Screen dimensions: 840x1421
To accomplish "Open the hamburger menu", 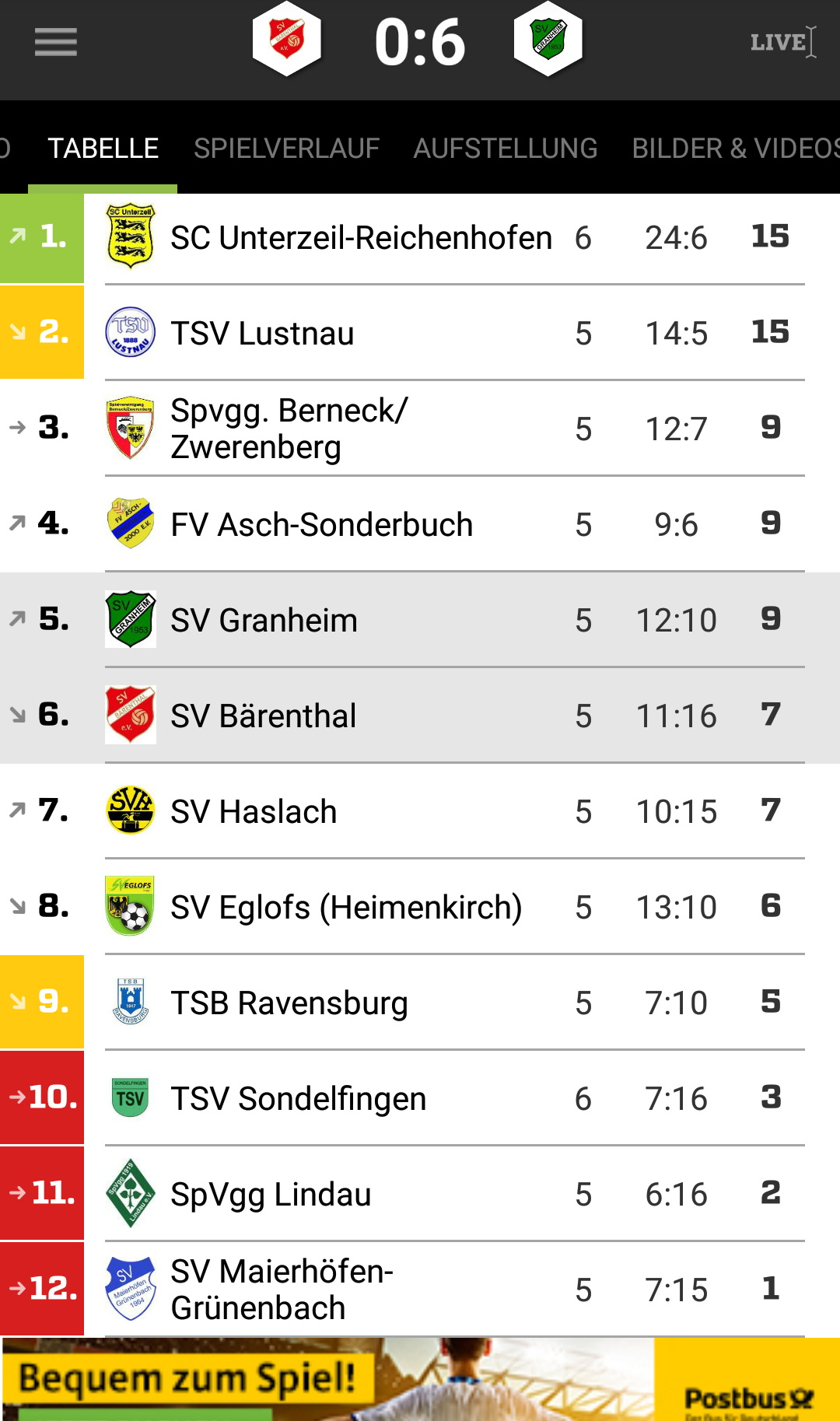I will (x=55, y=42).
